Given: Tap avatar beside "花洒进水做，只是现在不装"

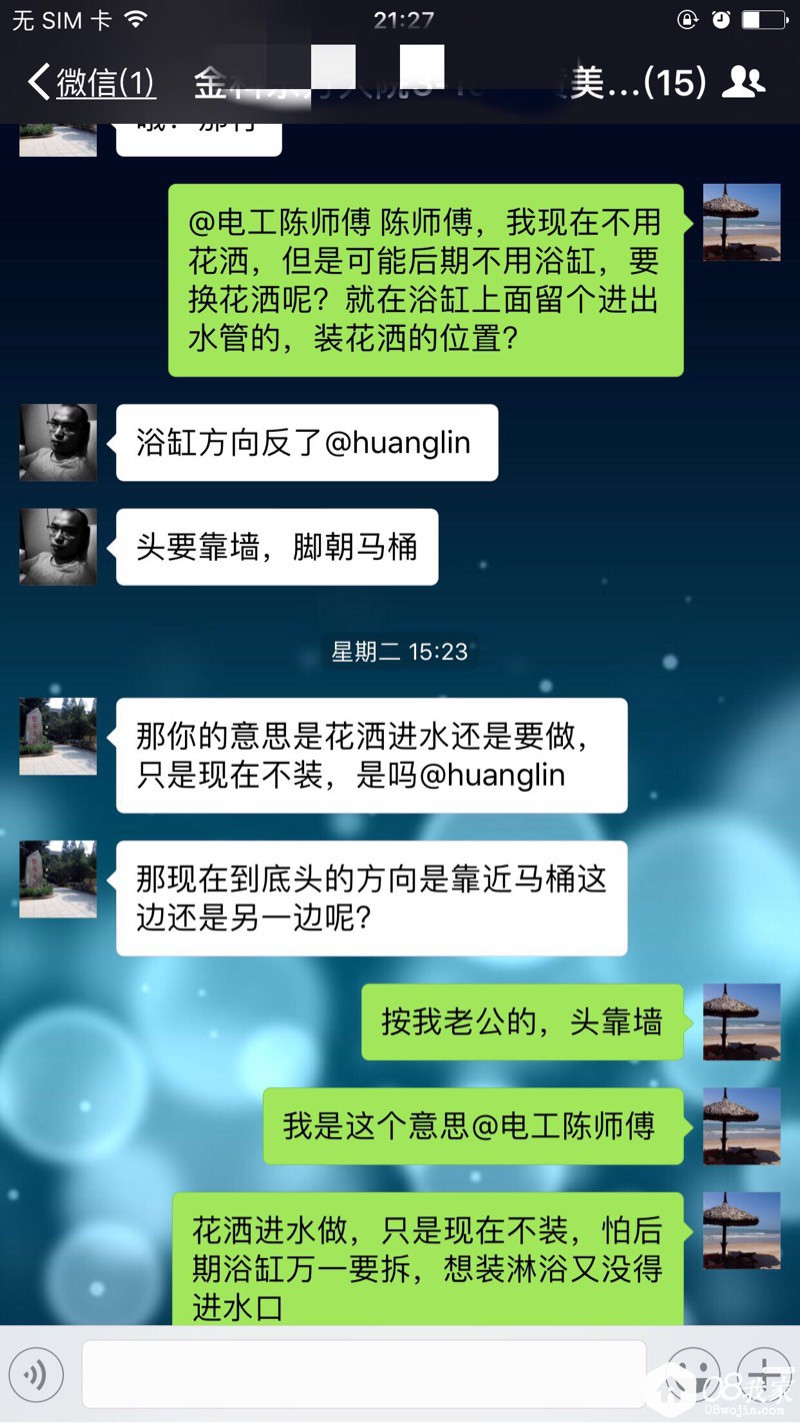Looking at the screenshot, I should pos(741,1230).
